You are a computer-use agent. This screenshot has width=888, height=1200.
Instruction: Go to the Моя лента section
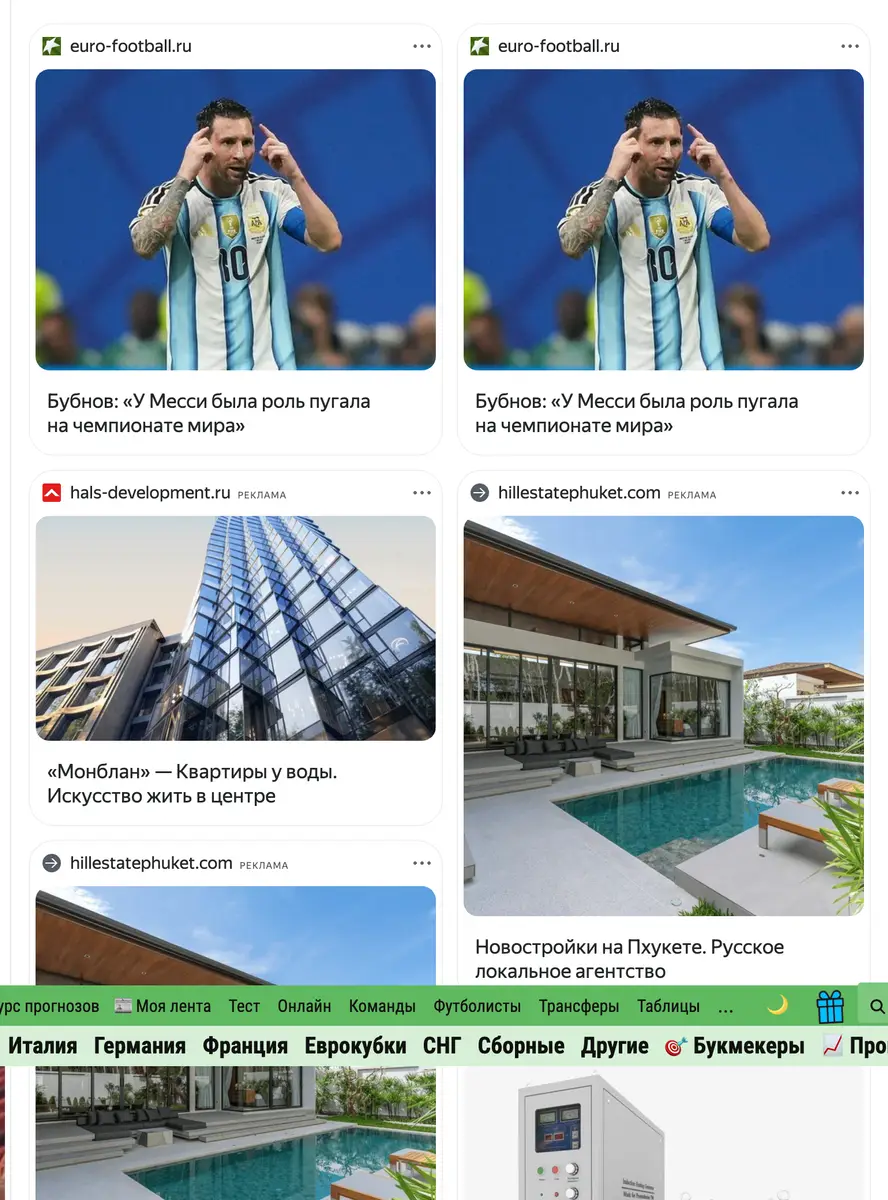(x=162, y=1006)
